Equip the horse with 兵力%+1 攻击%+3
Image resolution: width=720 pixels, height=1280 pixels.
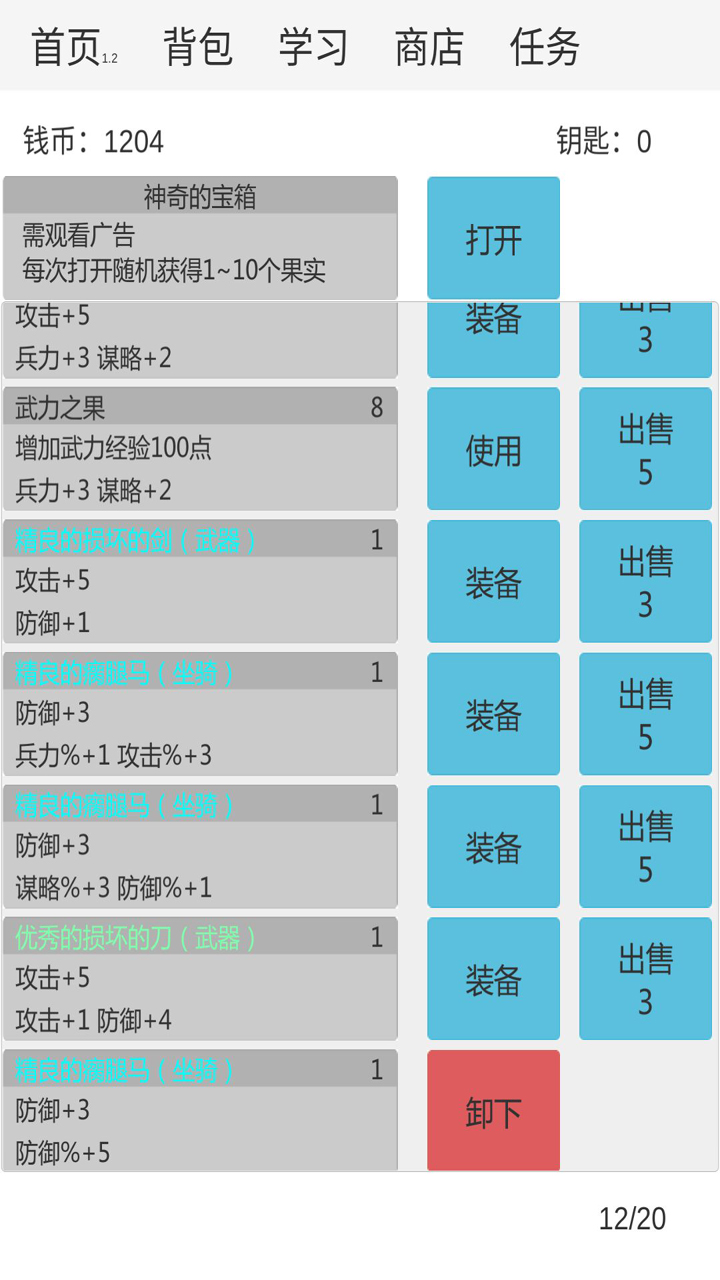click(x=493, y=714)
